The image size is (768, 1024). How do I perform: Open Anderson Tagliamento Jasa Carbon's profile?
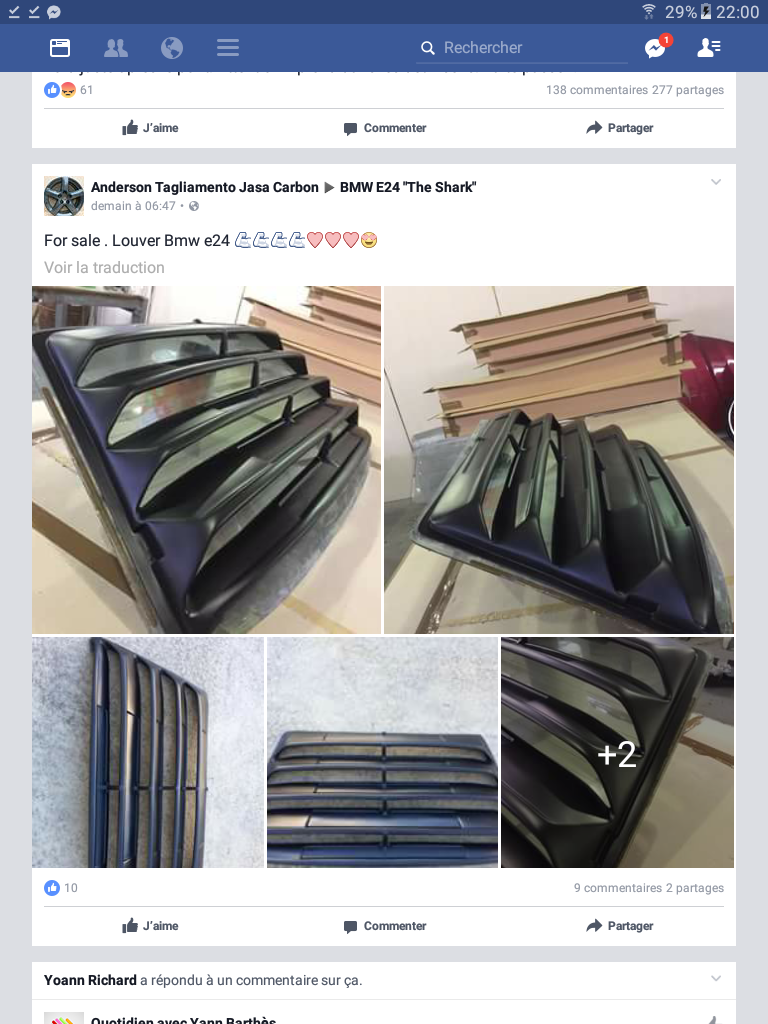coord(204,187)
